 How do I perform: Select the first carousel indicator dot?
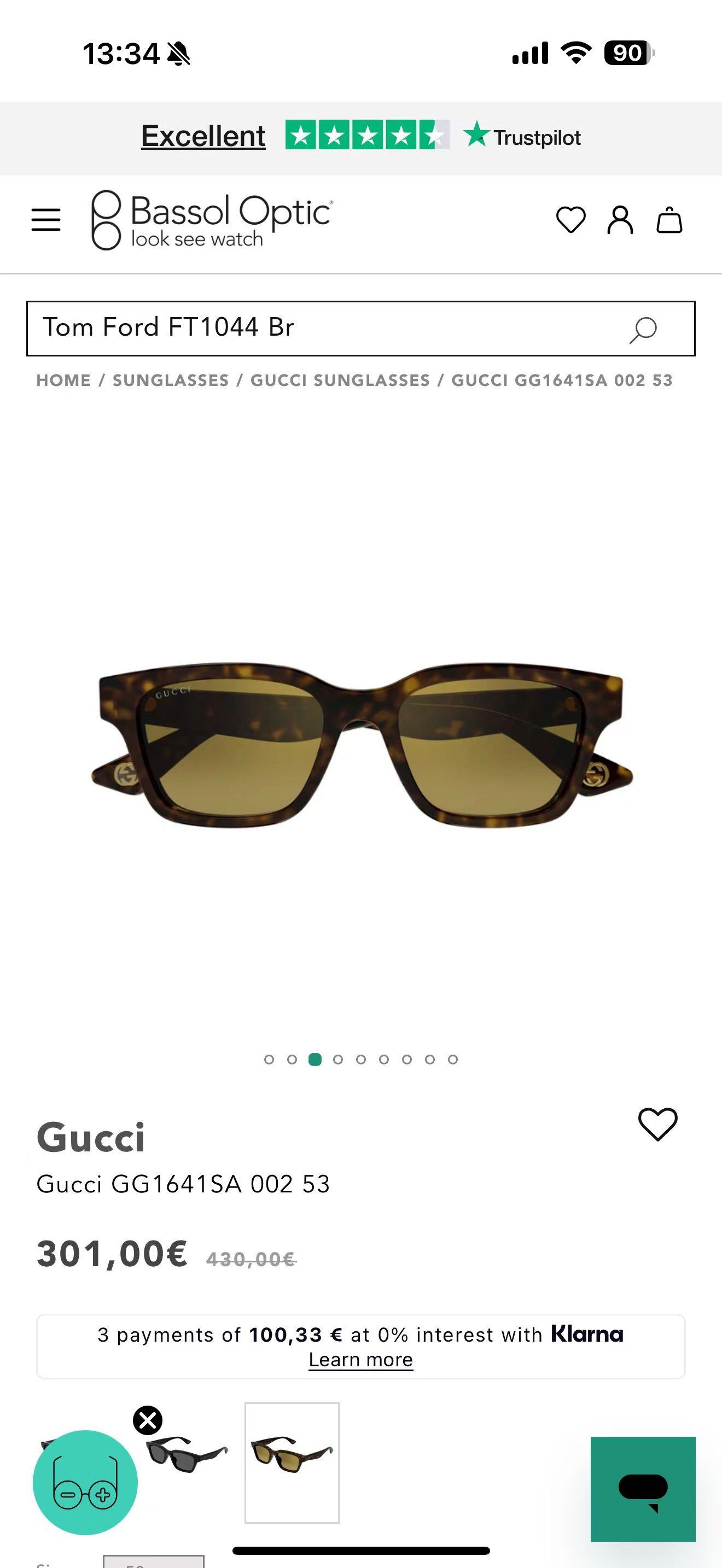click(269, 1059)
